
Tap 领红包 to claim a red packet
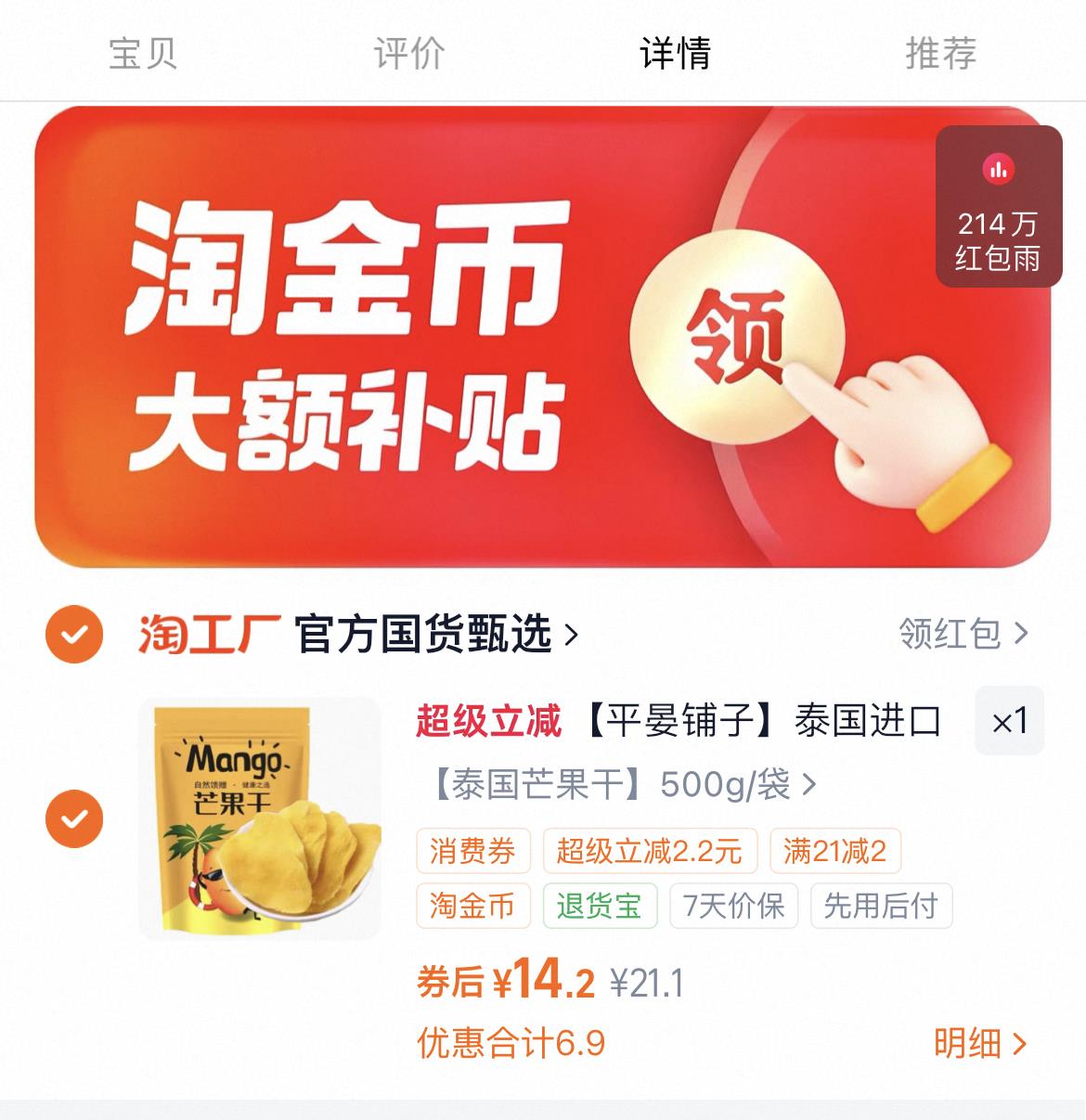pos(963,634)
